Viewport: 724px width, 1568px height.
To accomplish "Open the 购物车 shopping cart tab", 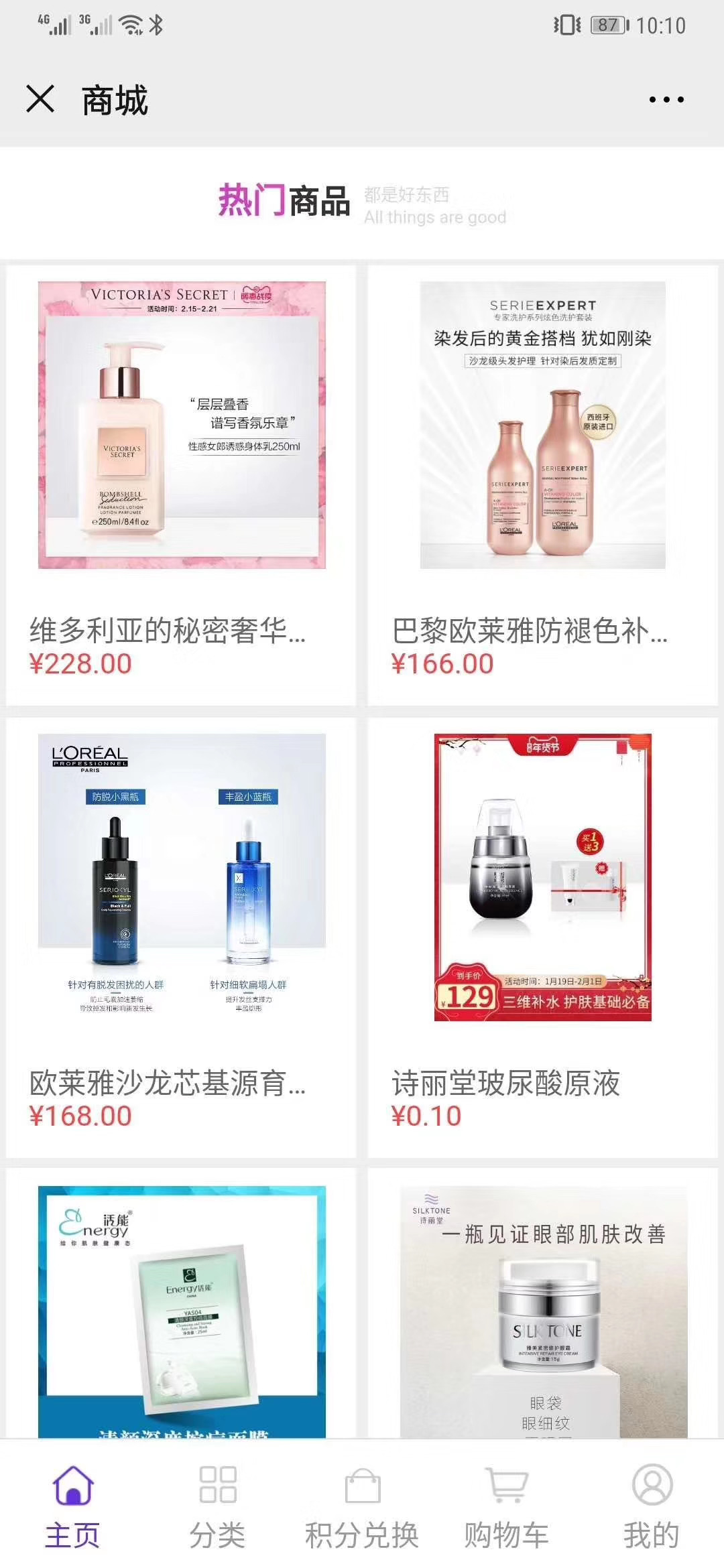I will (x=507, y=1506).
